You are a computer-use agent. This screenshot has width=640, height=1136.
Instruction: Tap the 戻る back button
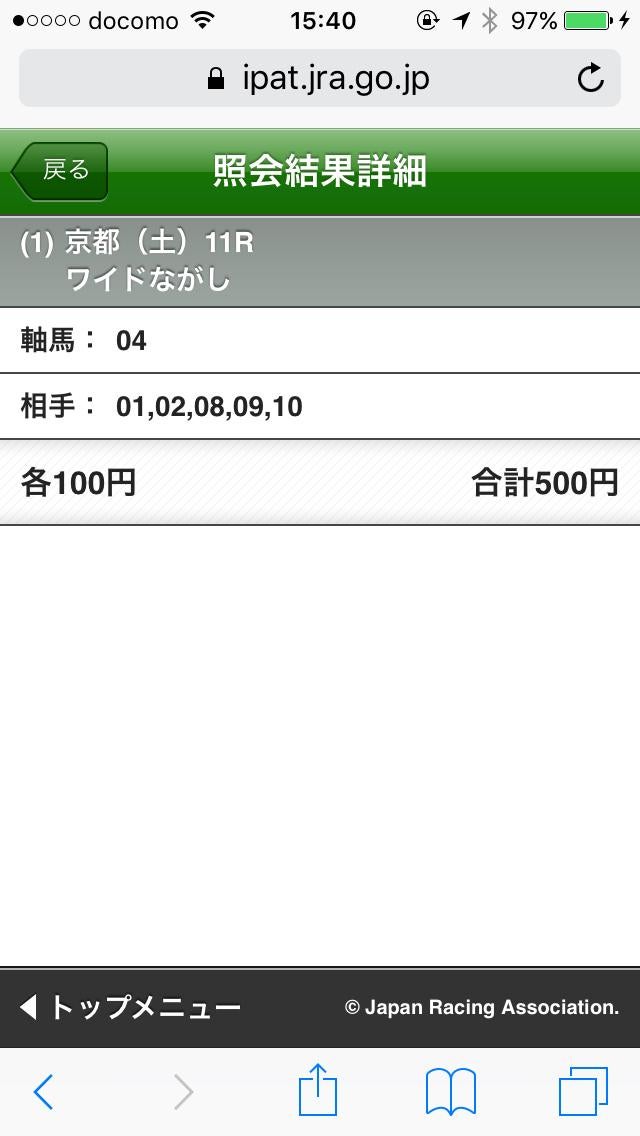(59, 172)
